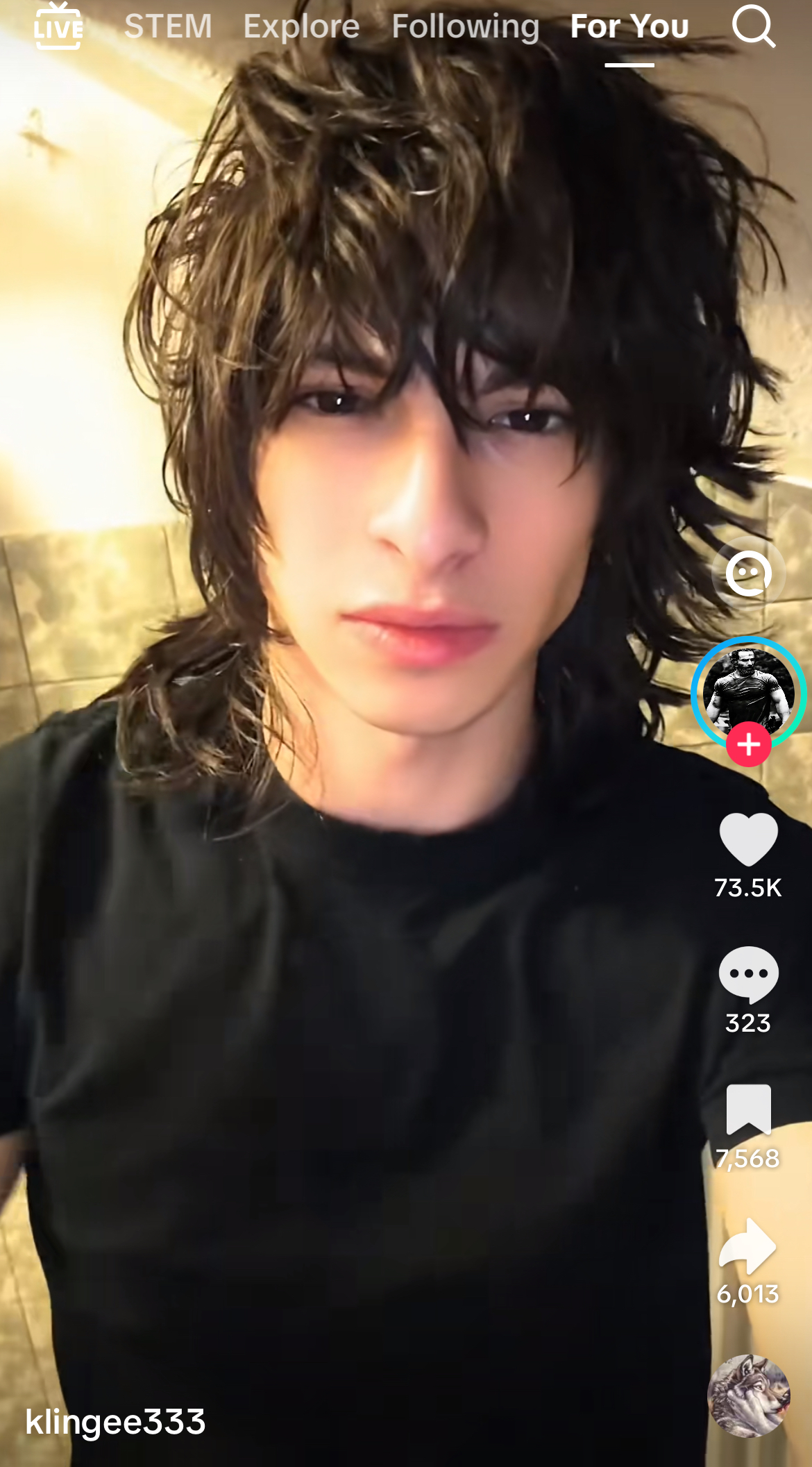Image resolution: width=812 pixels, height=1467 pixels.
Task: Open the creator's profile picture
Action: coord(748,689)
